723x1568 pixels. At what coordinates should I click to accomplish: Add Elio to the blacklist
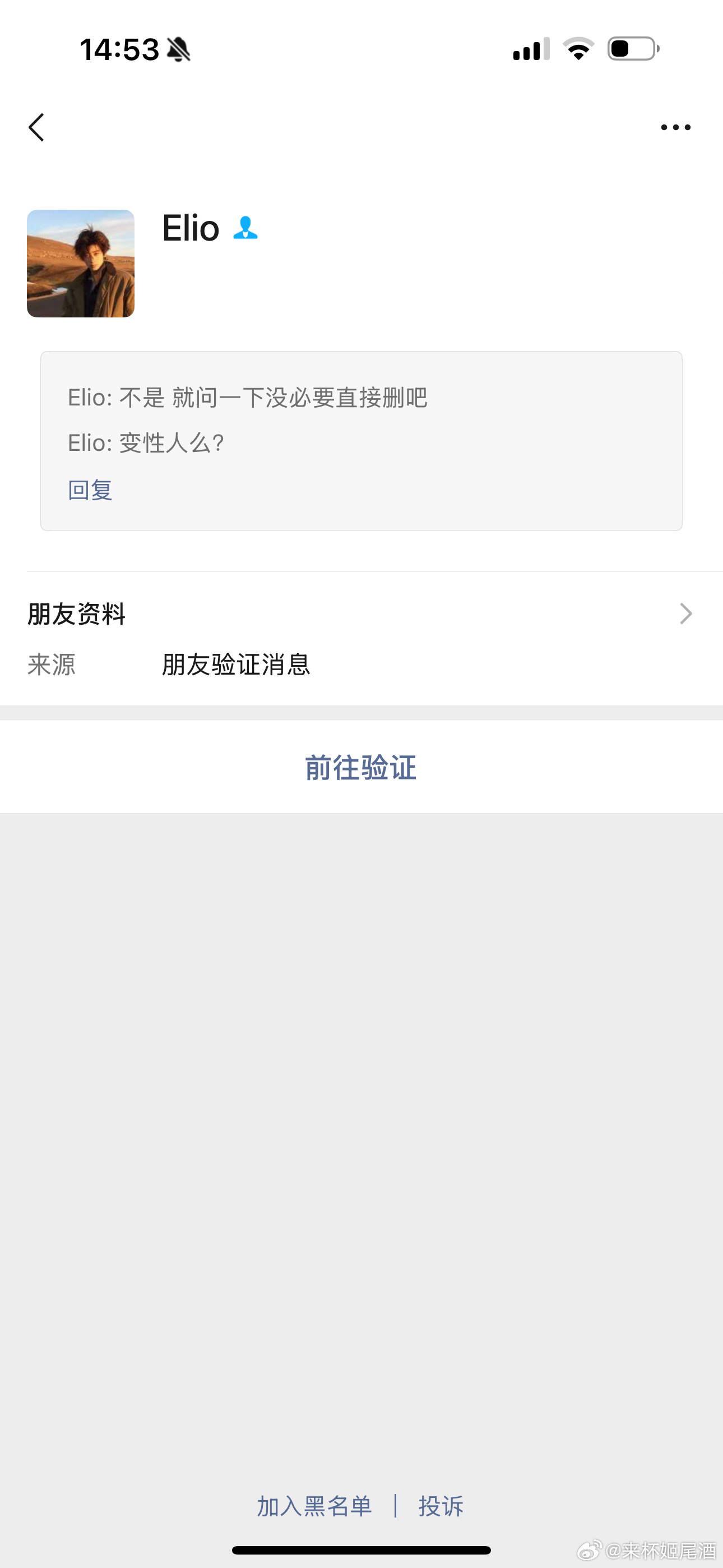[314, 1506]
